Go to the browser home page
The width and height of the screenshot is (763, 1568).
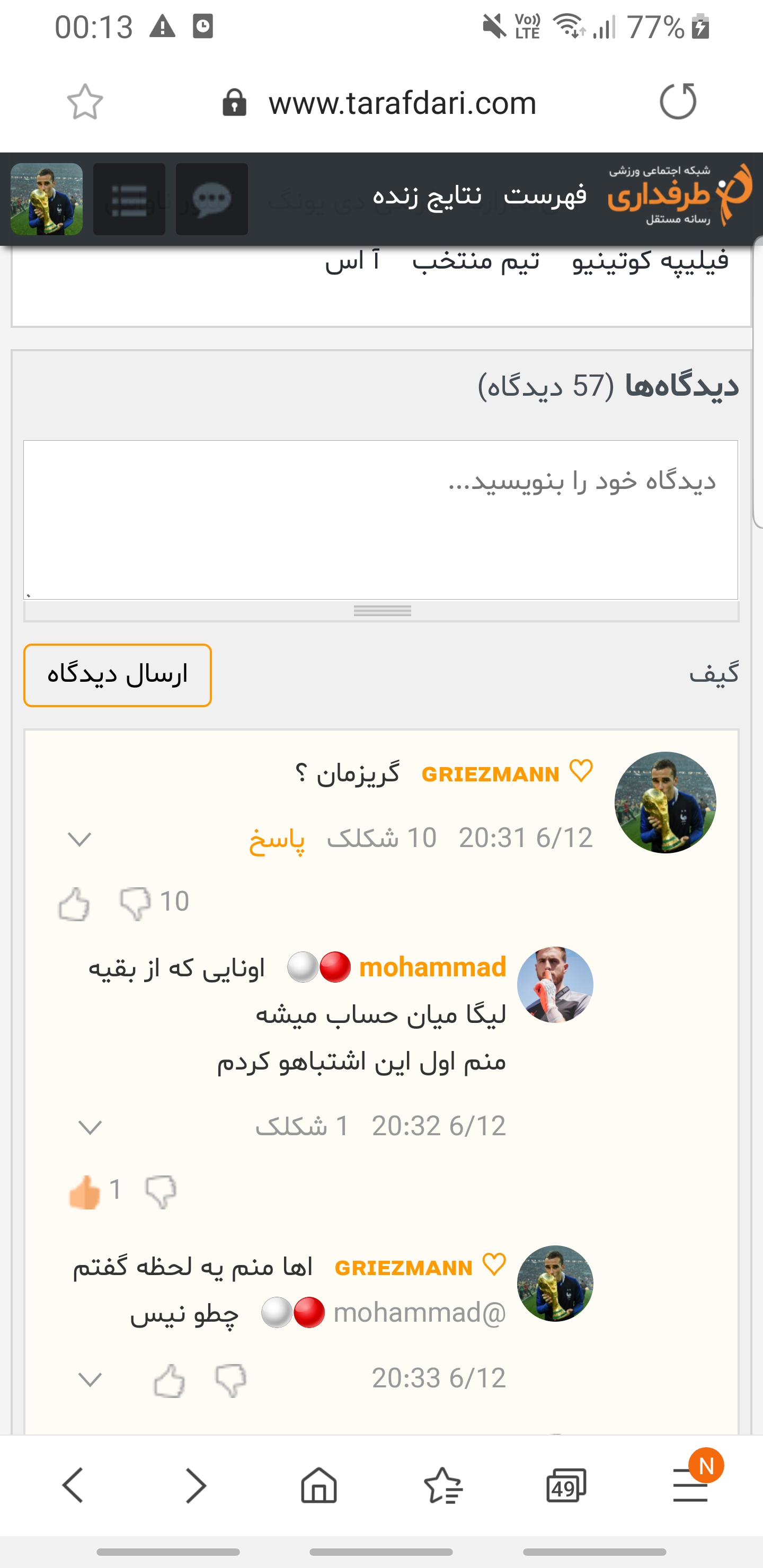(319, 1485)
